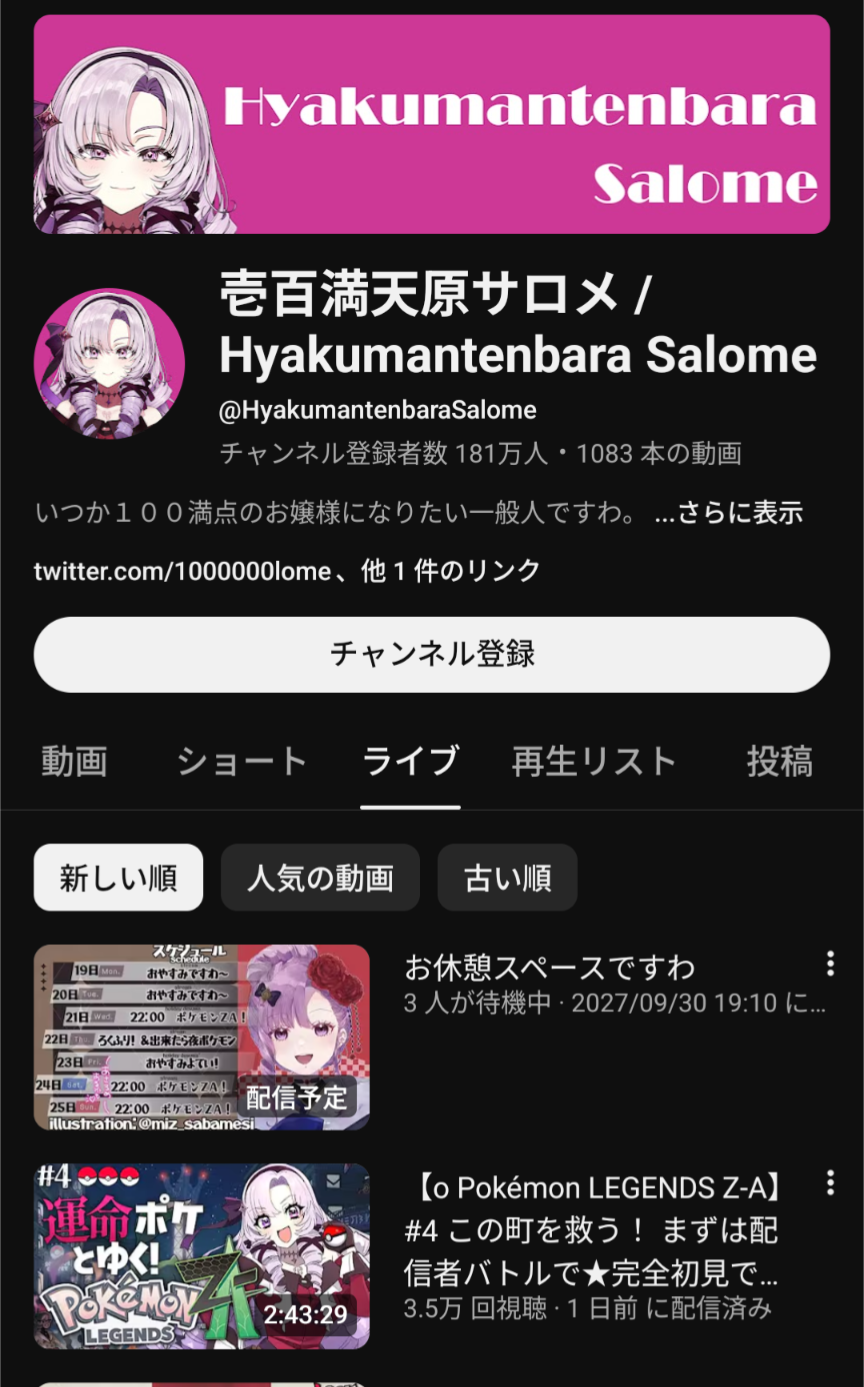Open the twitter.com/1000000lome link
The width and height of the screenshot is (864, 1387).
point(182,571)
